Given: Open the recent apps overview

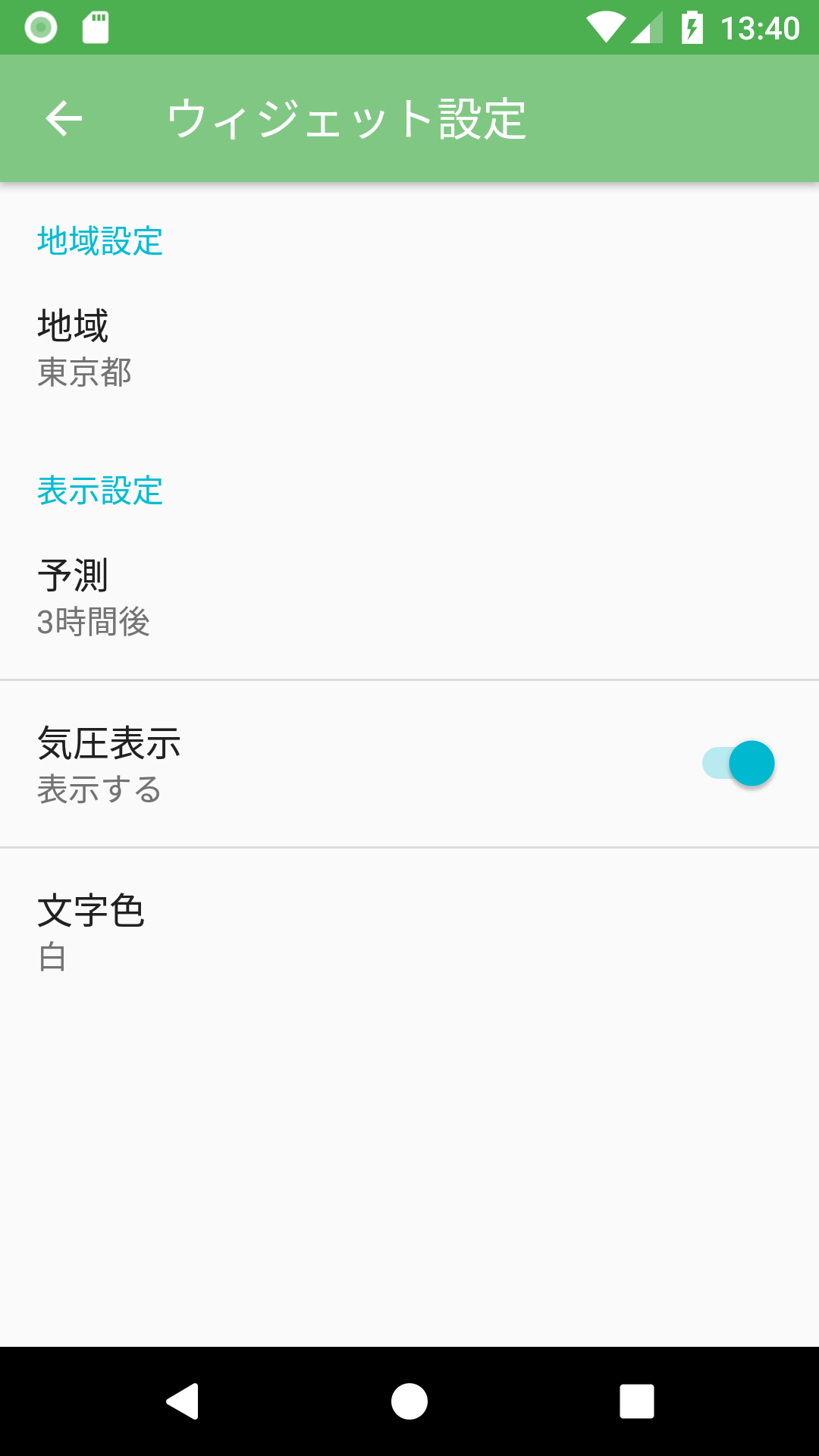Looking at the screenshot, I should pos(637,1401).
